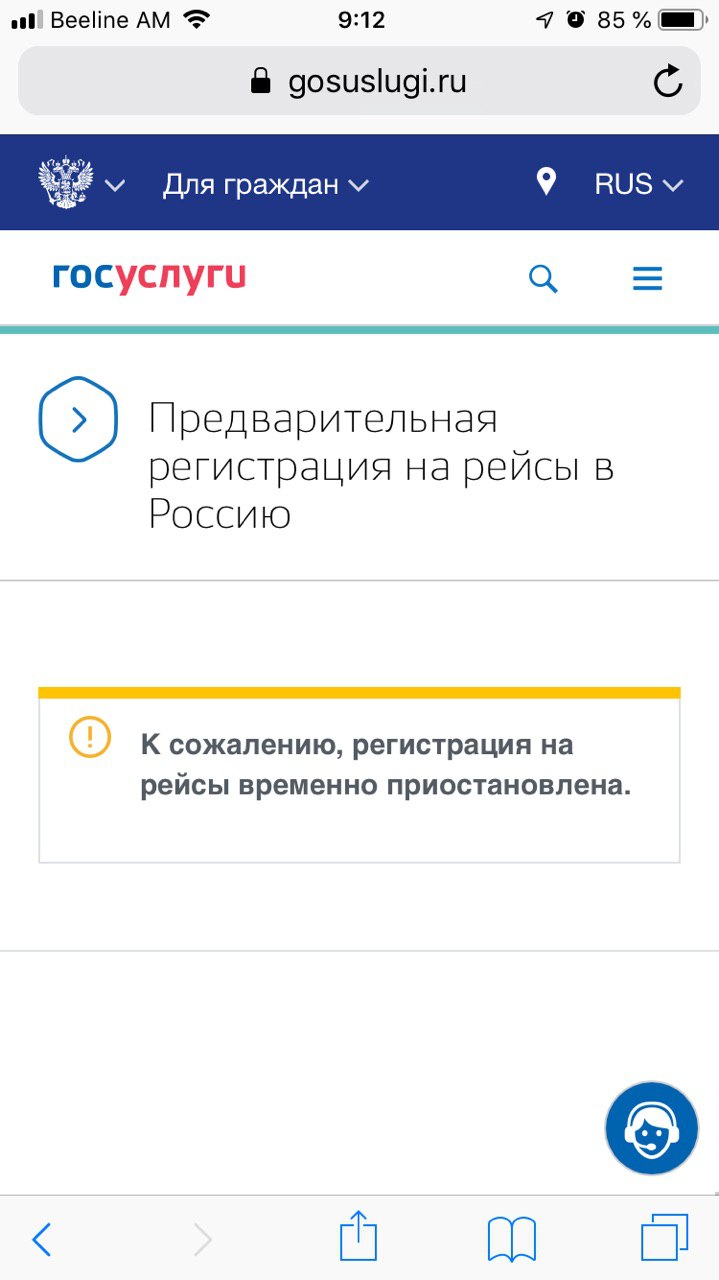Tap the hexagon arrow icon next to title
Viewport: 719px width, 1280px height.
pos(78,420)
